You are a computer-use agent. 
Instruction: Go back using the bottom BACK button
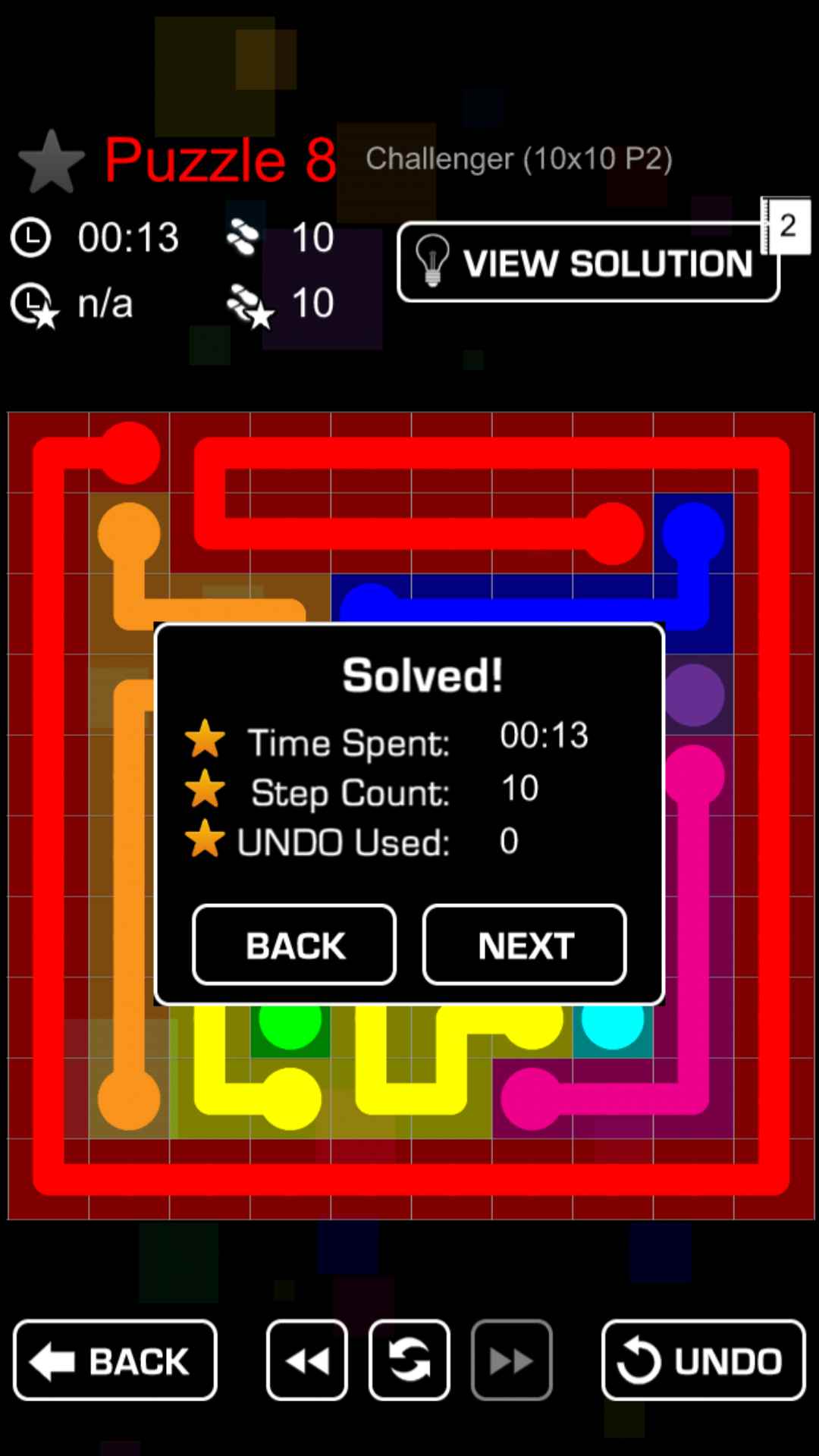[115, 1360]
